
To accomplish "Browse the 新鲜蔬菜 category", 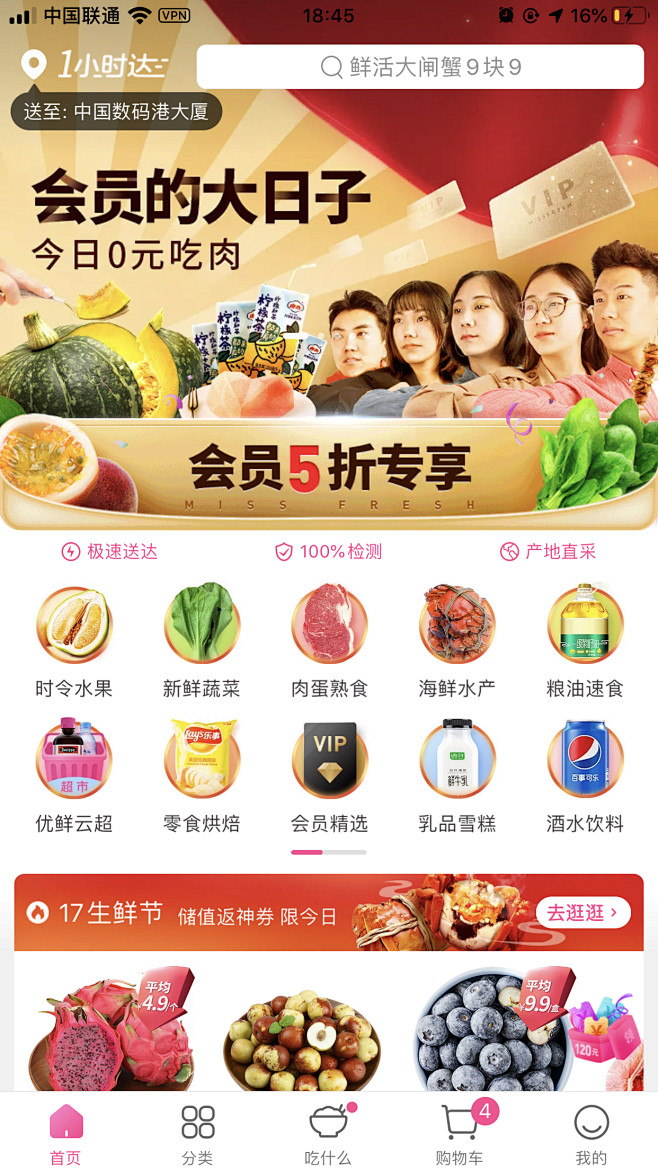I will 202,640.
